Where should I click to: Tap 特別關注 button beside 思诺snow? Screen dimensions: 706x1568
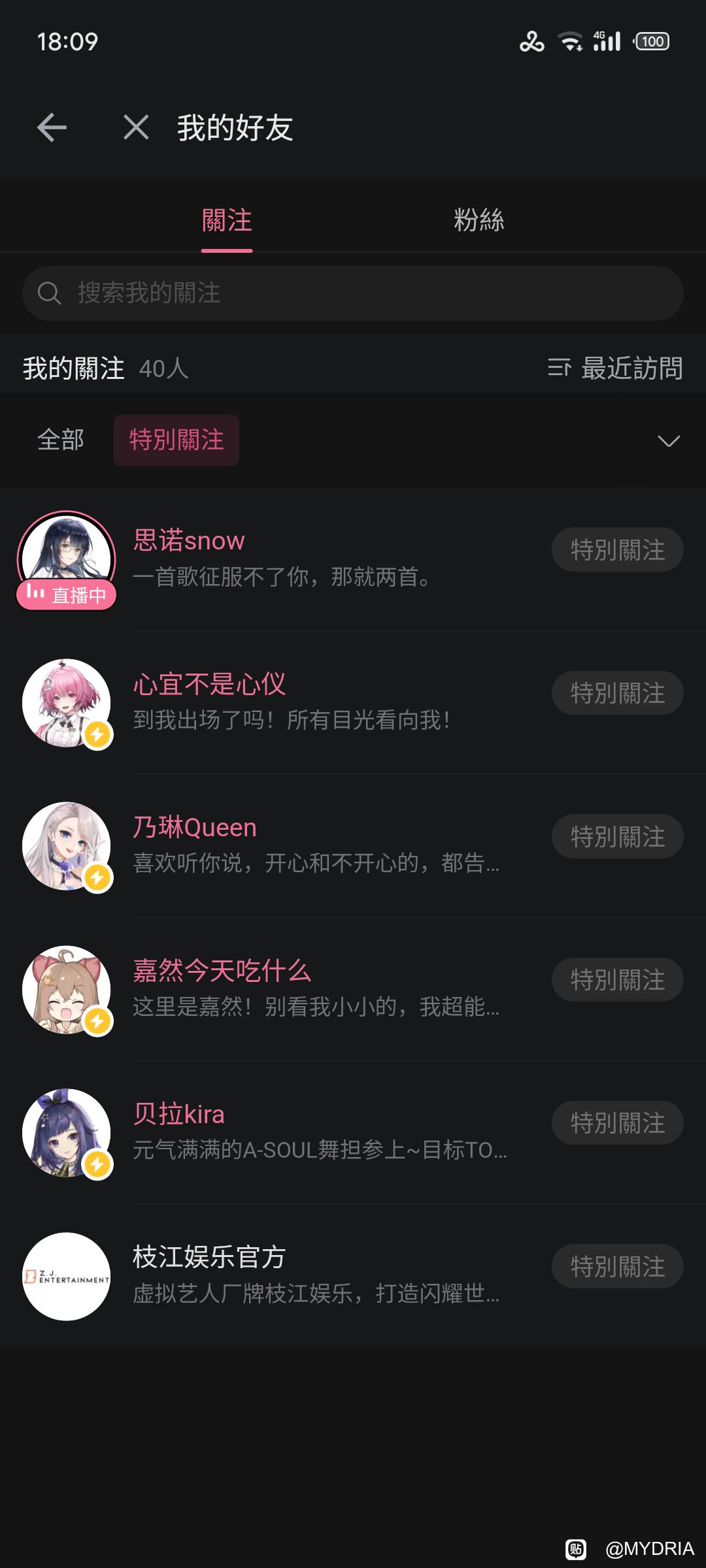pyautogui.click(x=617, y=549)
